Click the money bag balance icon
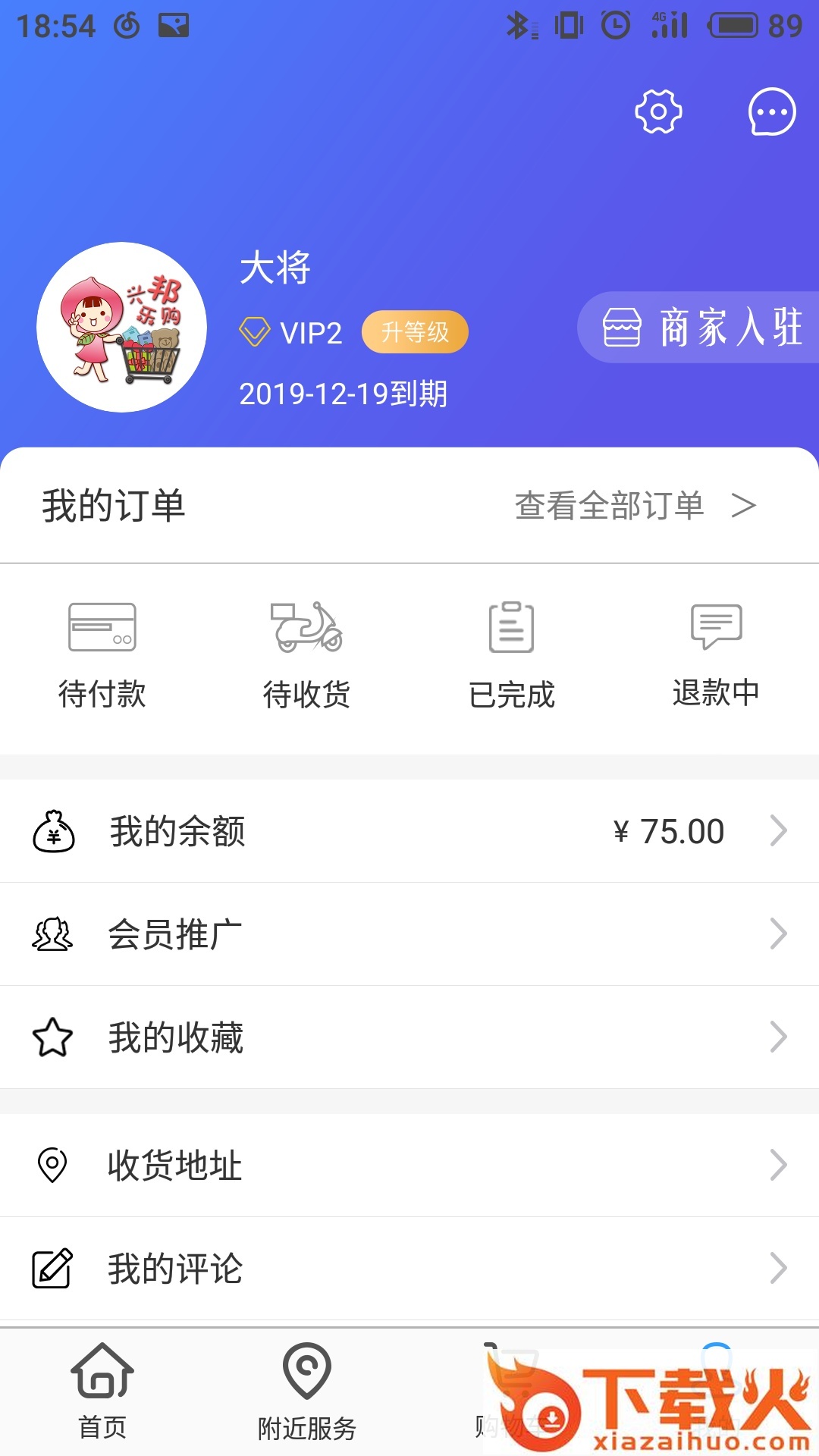Image resolution: width=819 pixels, height=1456 pixels. click(52, 832)
